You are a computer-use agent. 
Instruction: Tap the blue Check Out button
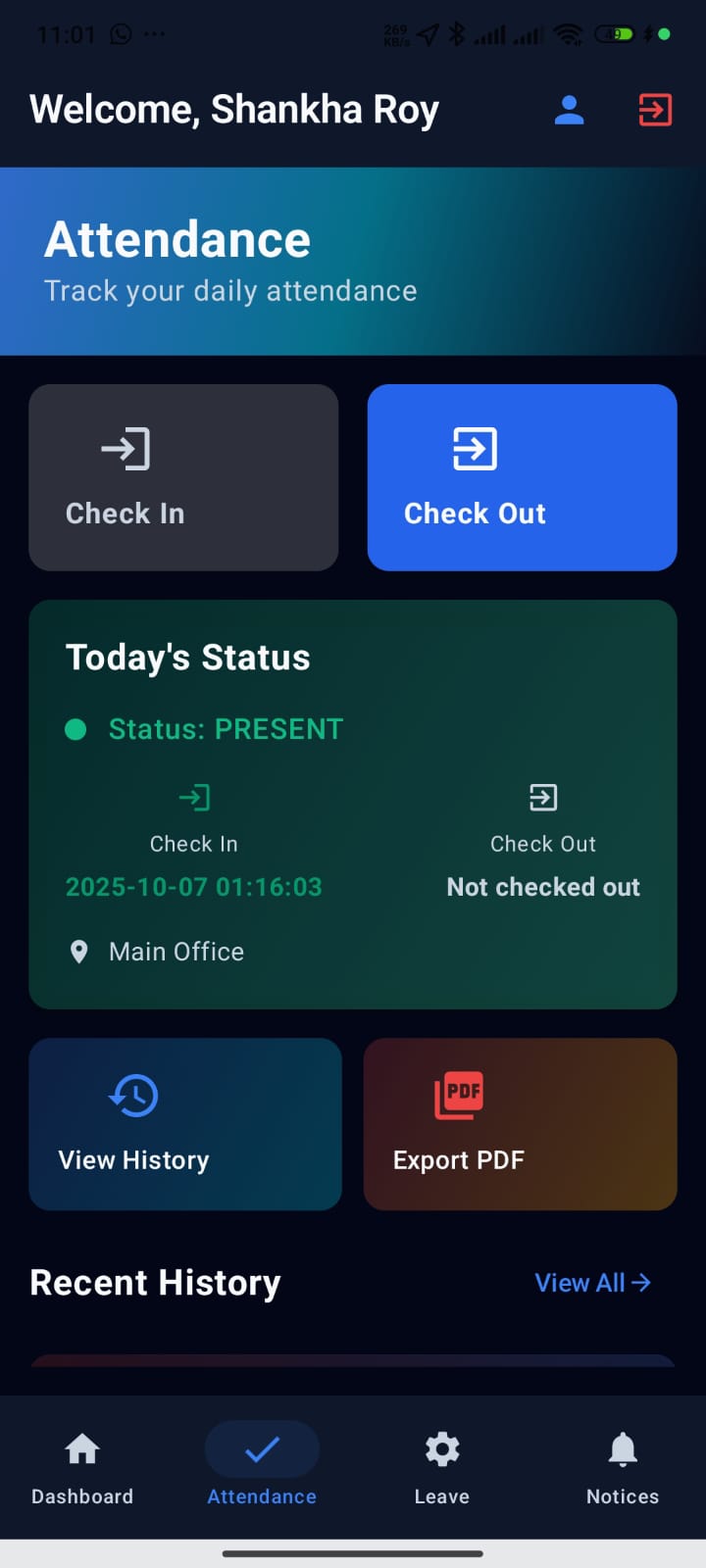click(x=522, y=477)
